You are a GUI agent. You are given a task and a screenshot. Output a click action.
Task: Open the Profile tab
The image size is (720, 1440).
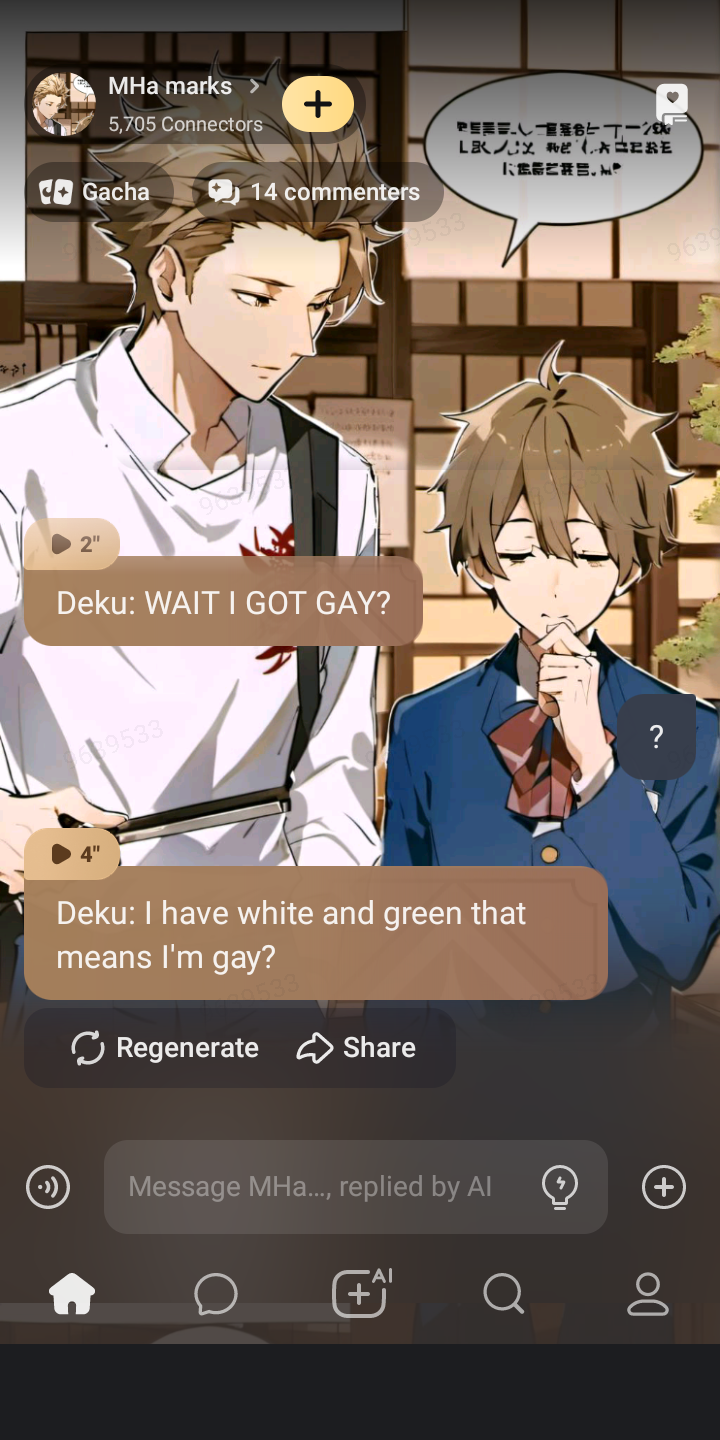[647, 1294]
